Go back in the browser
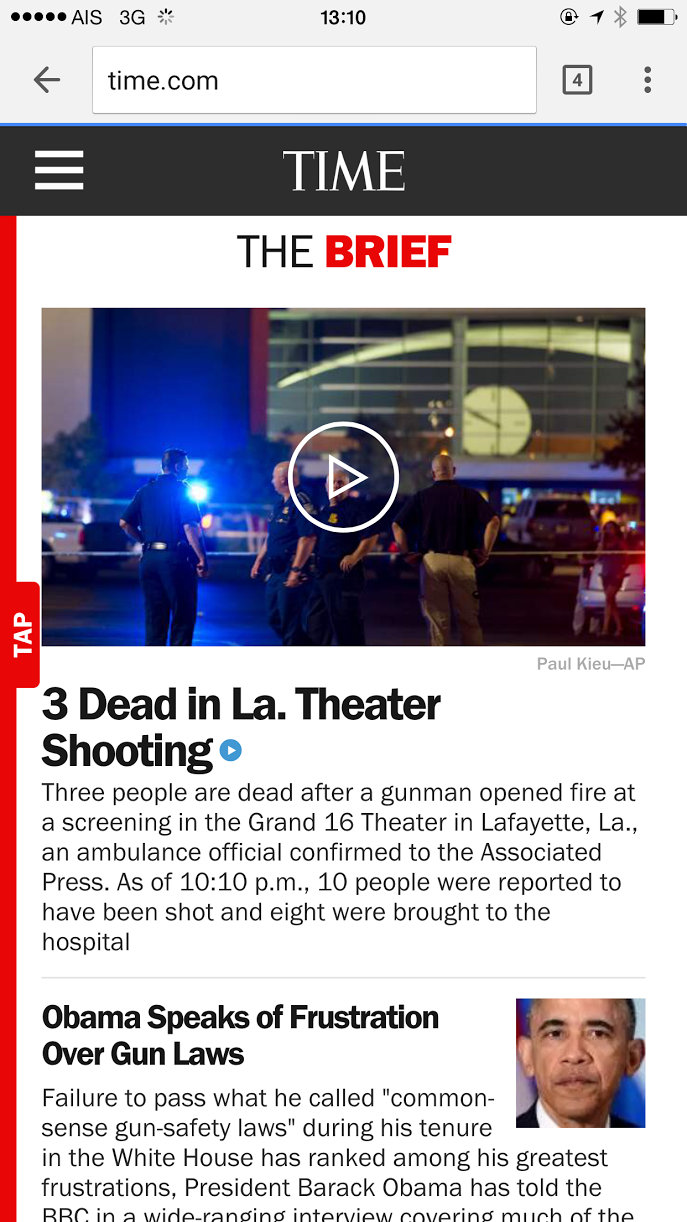687x1222 pixels. click(46, 80)
